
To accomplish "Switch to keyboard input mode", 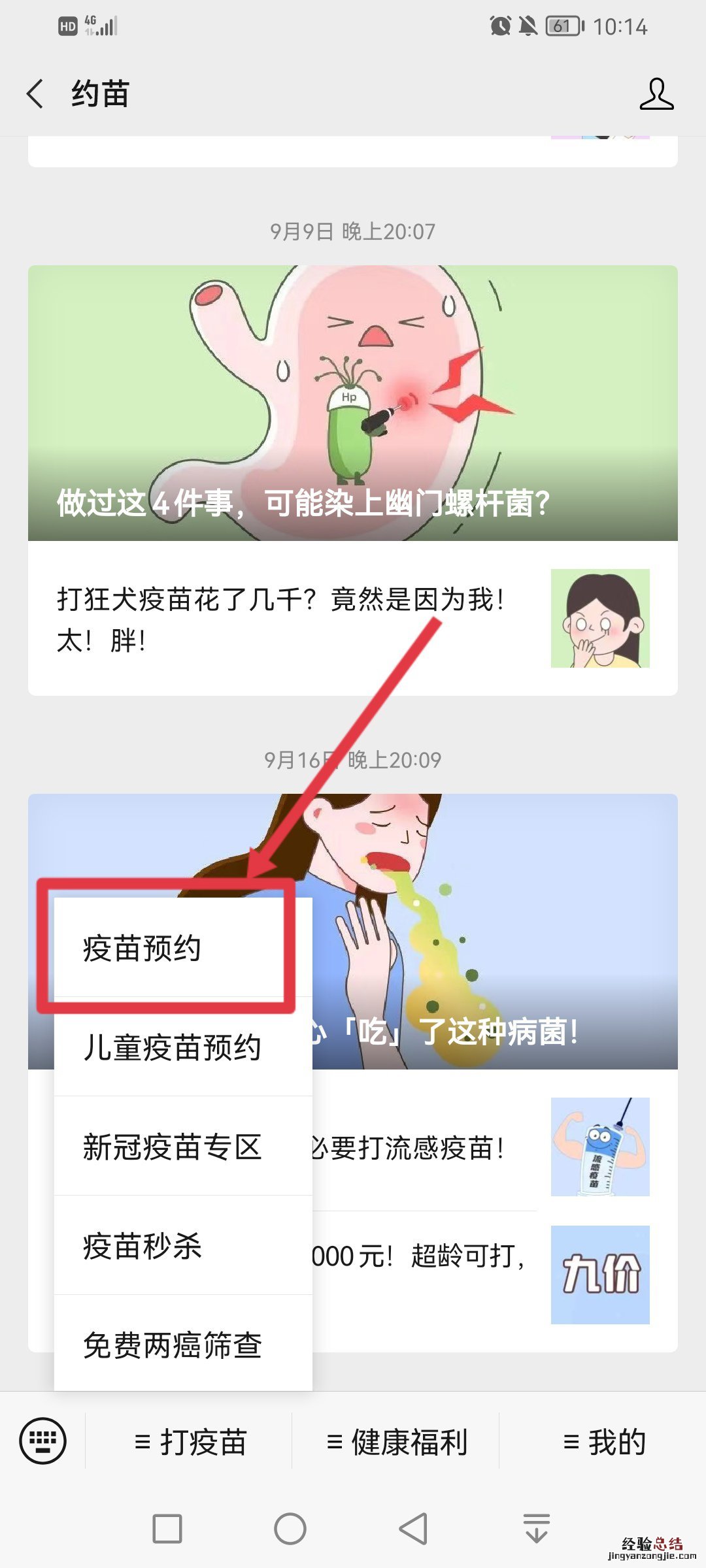I will click(x=42, y=1441).
